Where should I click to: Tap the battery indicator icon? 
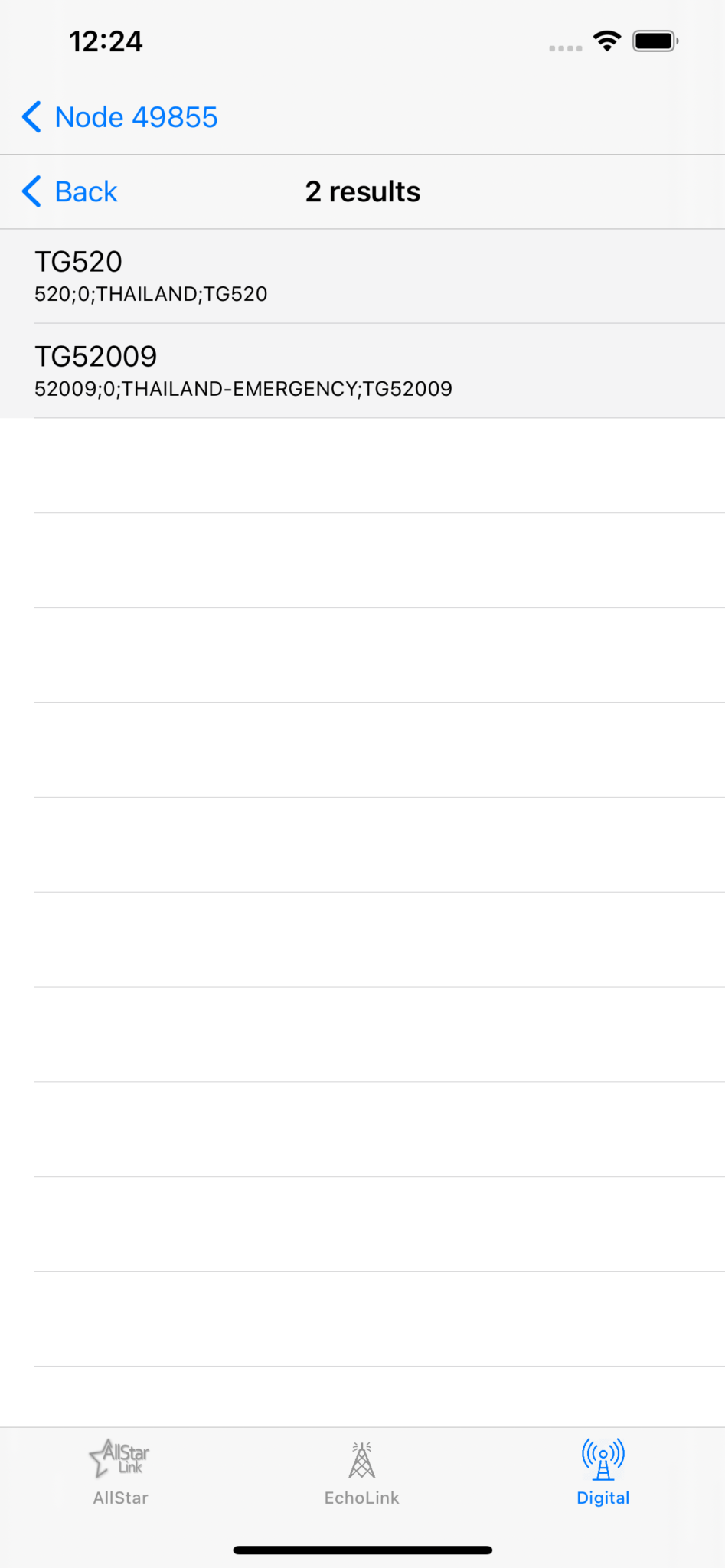click(655, 41)
